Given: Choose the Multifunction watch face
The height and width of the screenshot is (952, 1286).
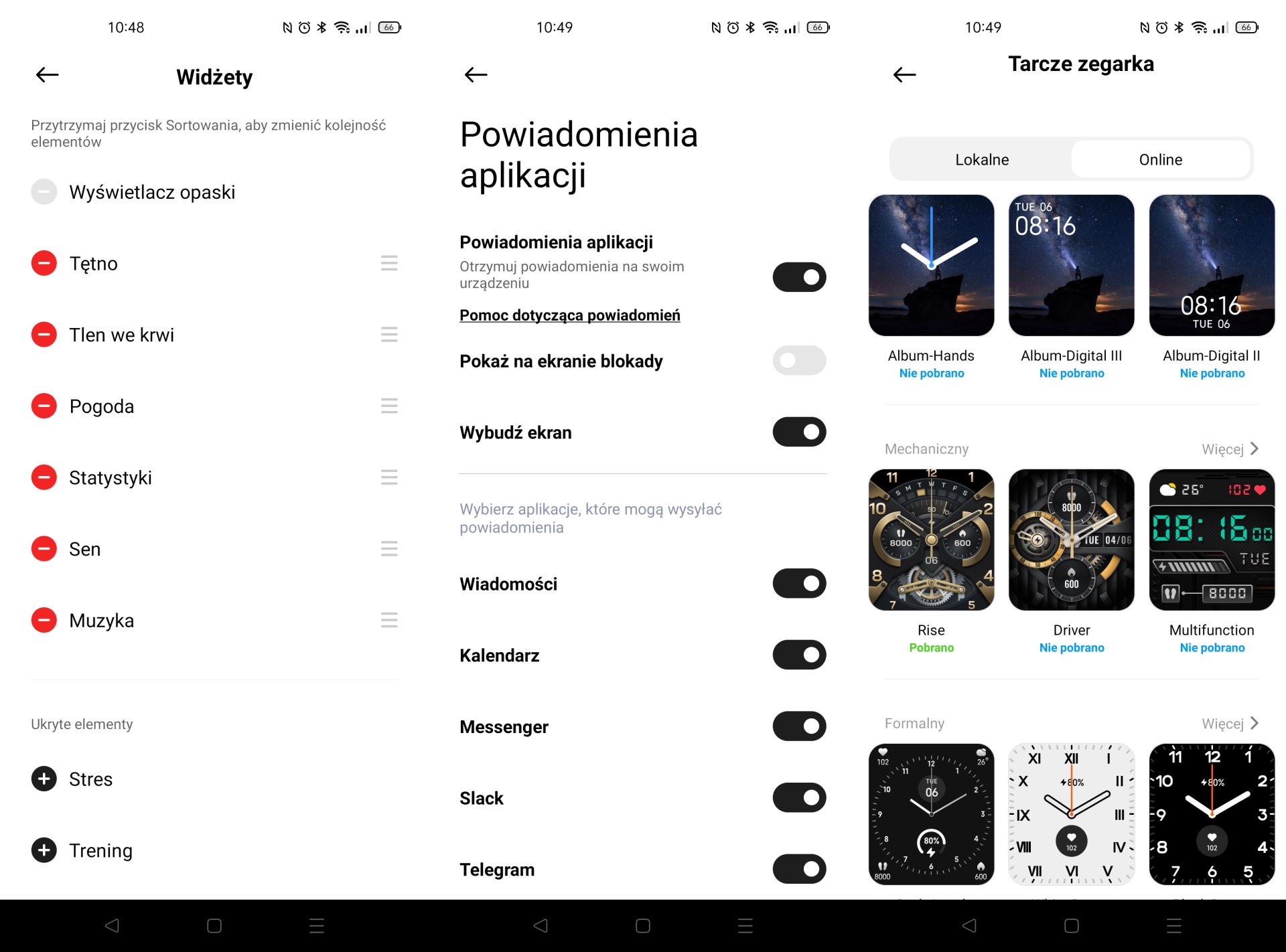Looking at the screenshot, I should (x=1211, y=540).
